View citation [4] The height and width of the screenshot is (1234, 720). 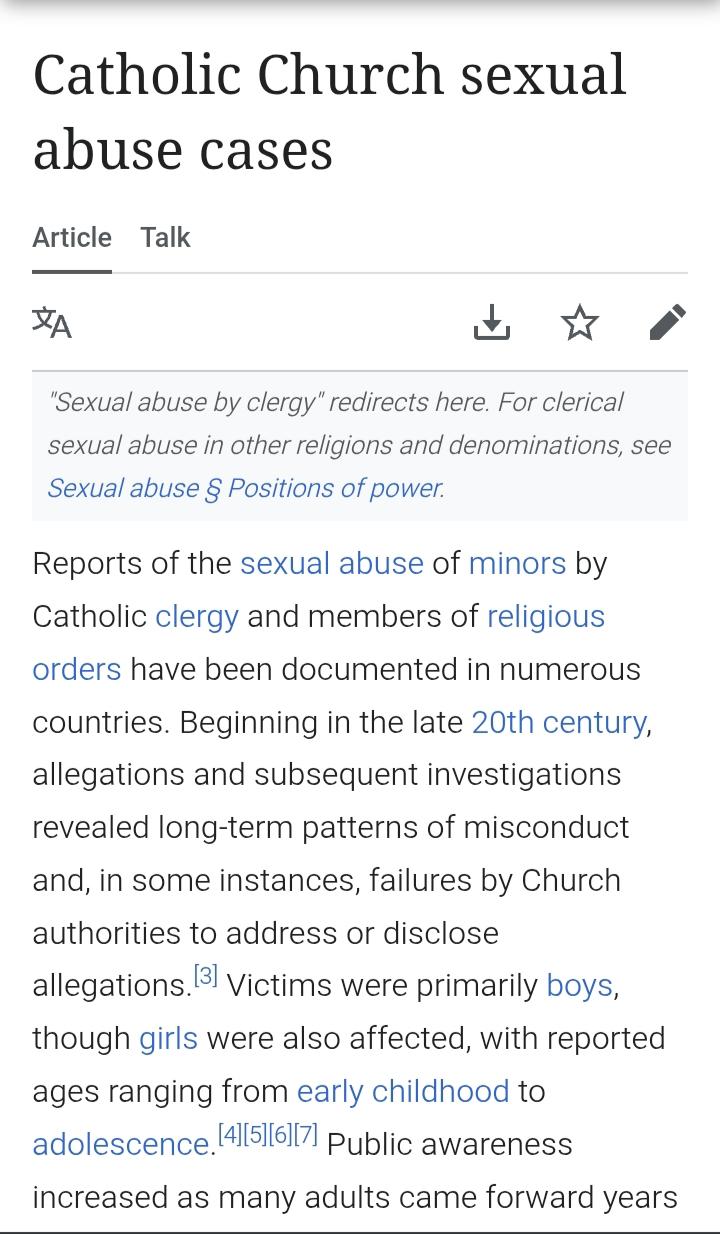(230, 1135)
